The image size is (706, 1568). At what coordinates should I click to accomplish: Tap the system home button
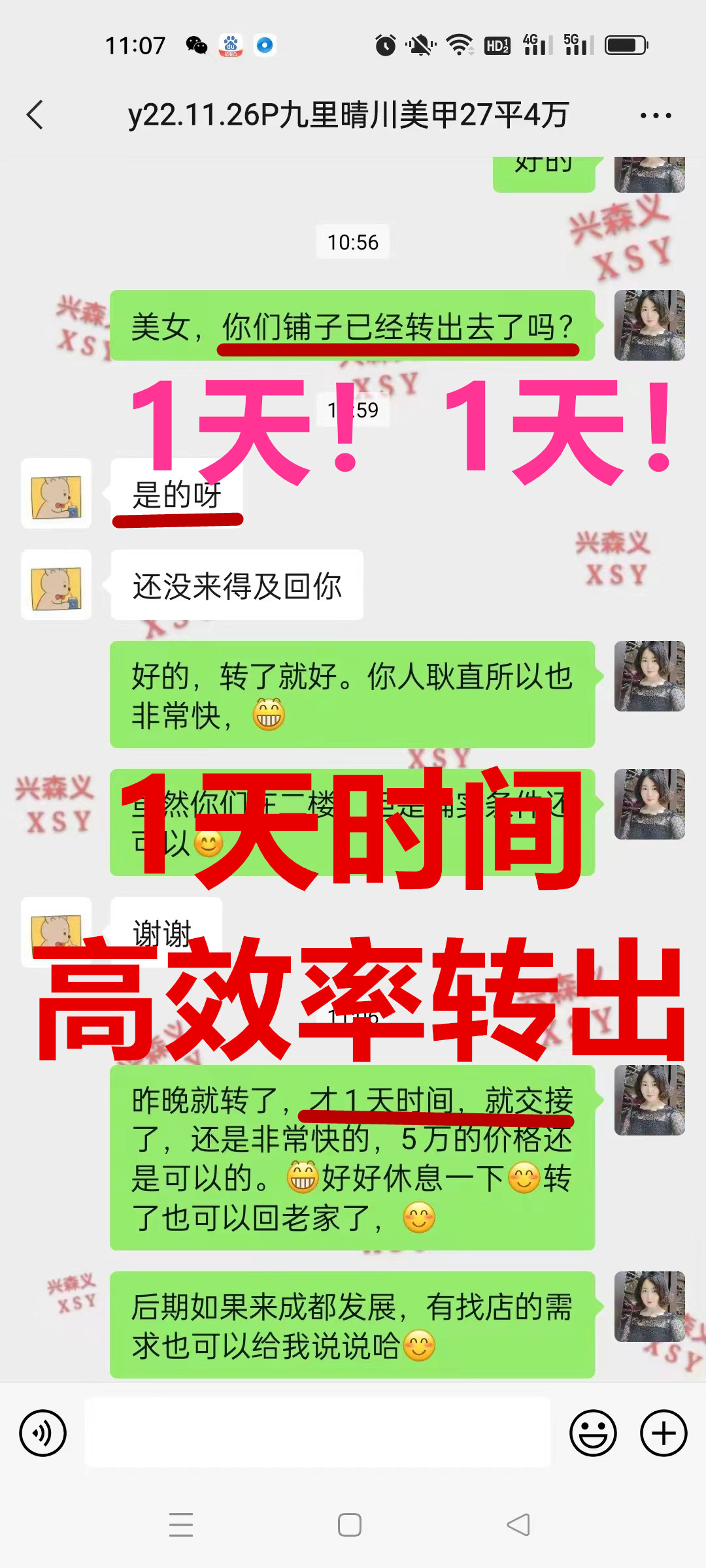pos(350,1525)
